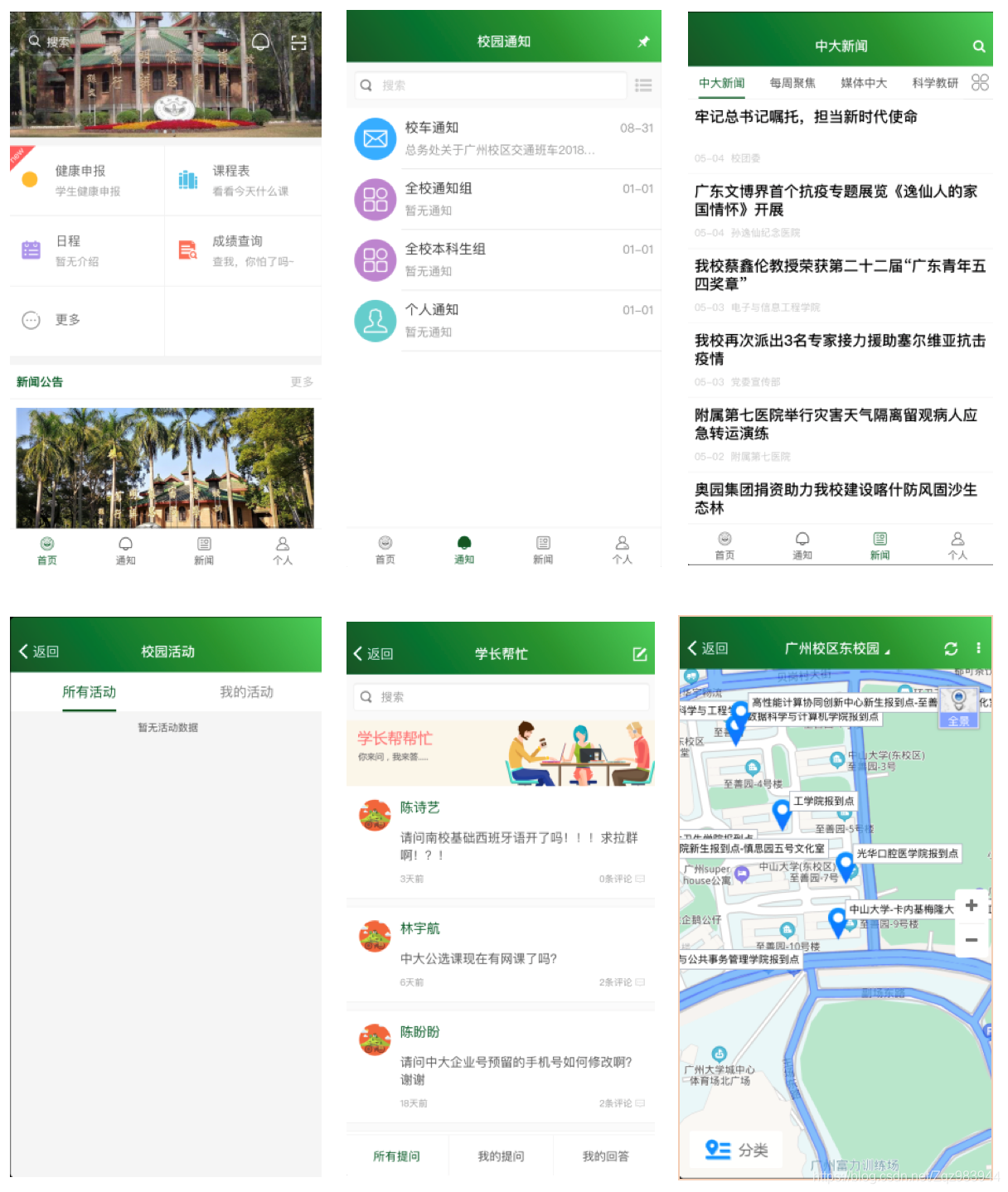Open the QR code scanner on the home screen
This screenshot has height=1192, width=1008.
click(x=300, y=42)
